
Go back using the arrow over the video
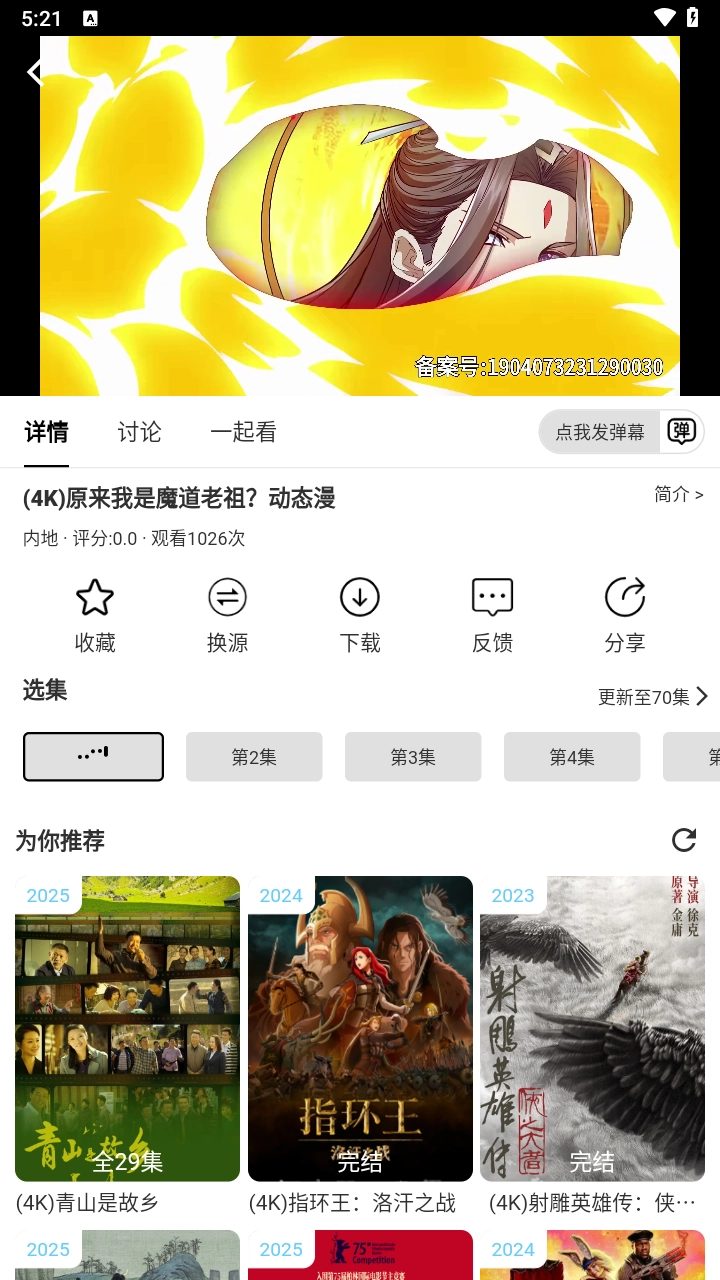[35, 72]
